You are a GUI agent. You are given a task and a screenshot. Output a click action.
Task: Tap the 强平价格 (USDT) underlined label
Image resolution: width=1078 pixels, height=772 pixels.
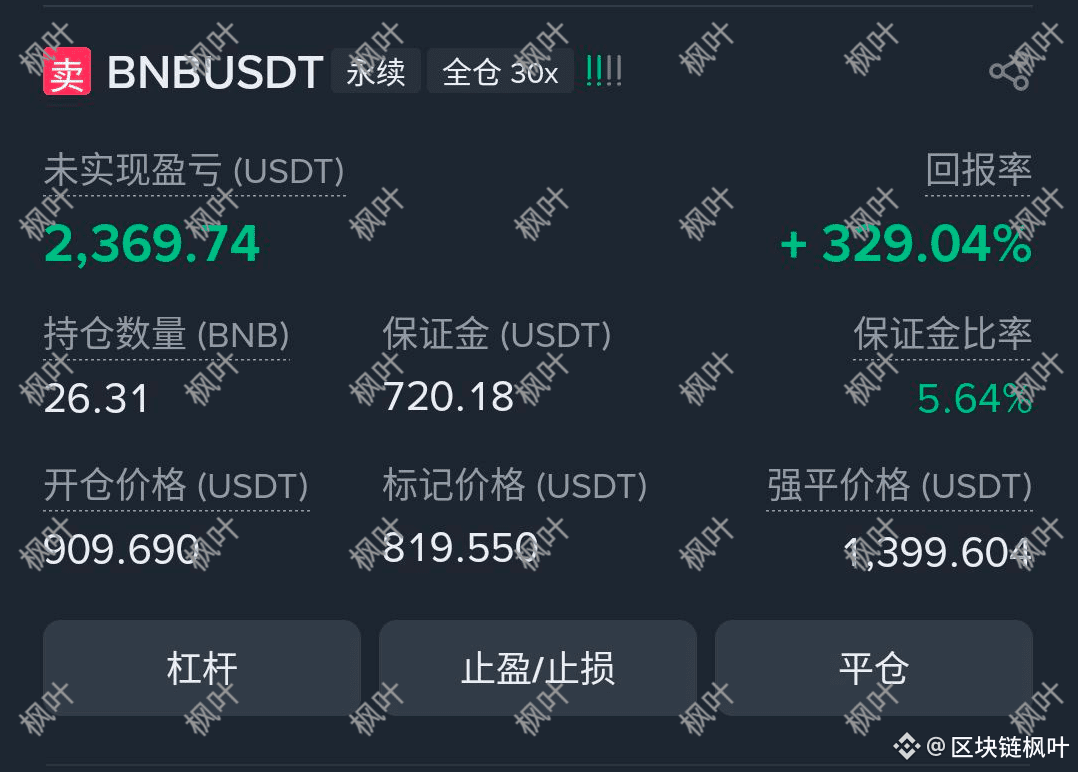click(899, 485)
